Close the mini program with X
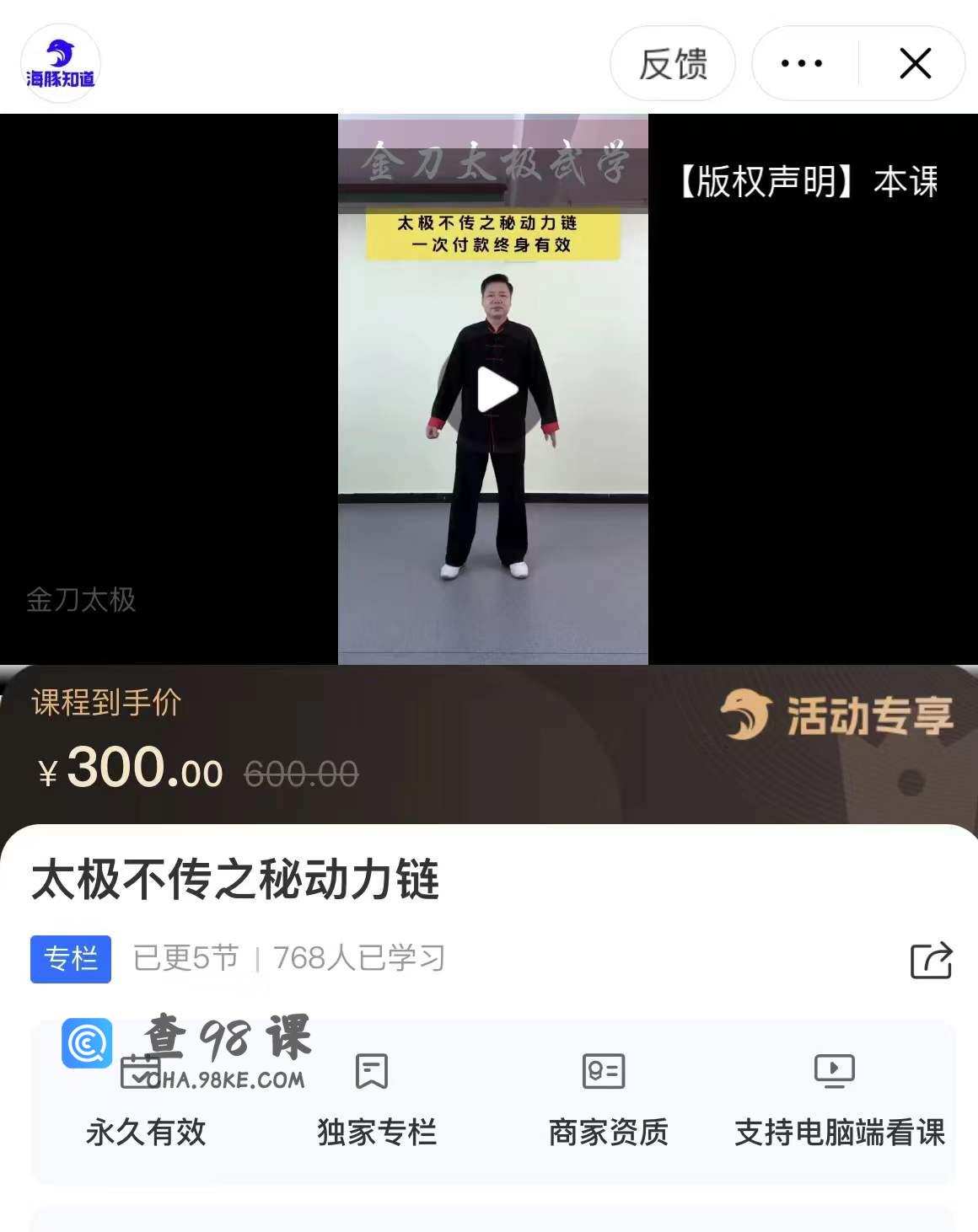 tap(915, 64)
